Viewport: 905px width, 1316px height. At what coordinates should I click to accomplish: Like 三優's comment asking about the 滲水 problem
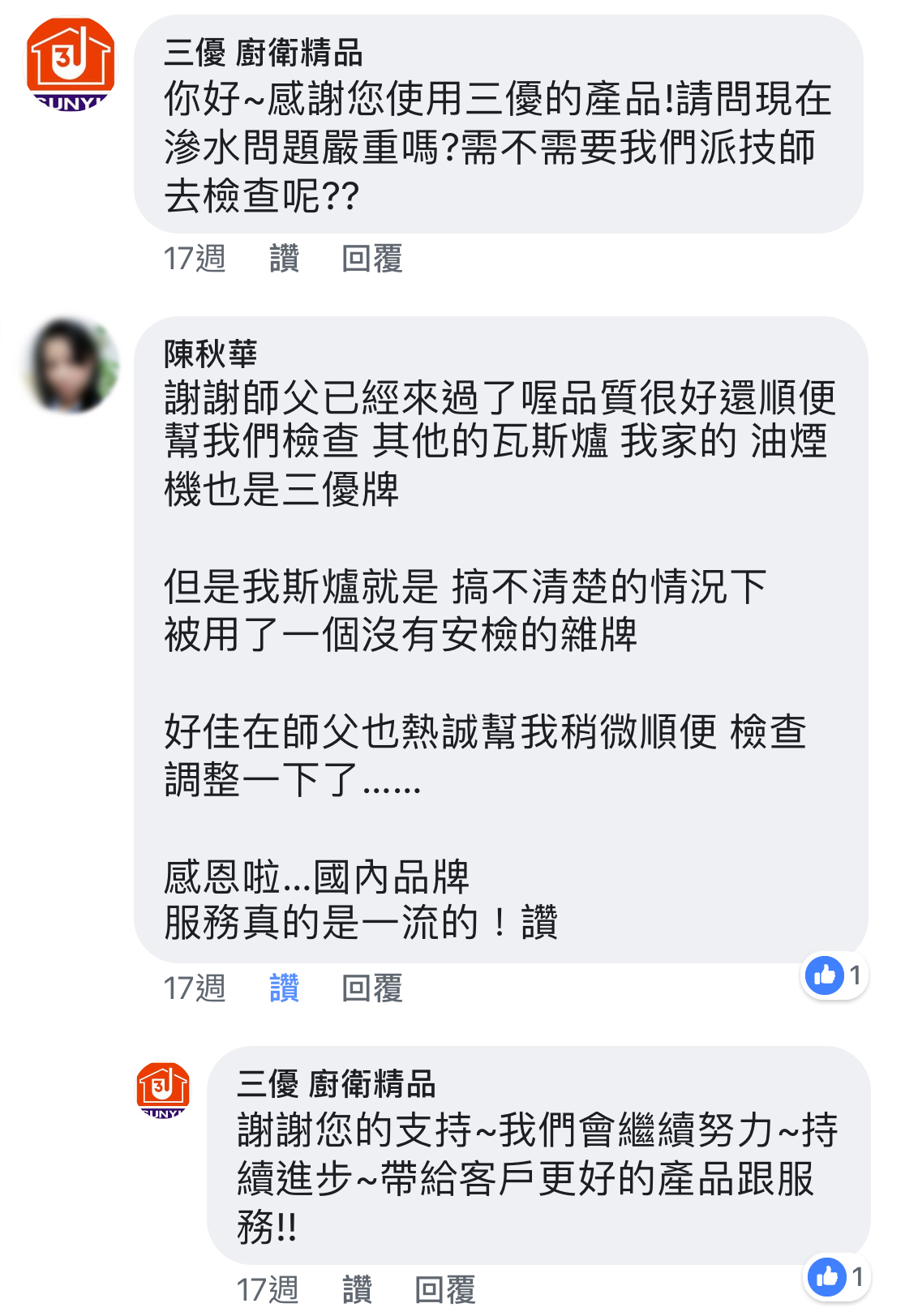click(284, 259)
